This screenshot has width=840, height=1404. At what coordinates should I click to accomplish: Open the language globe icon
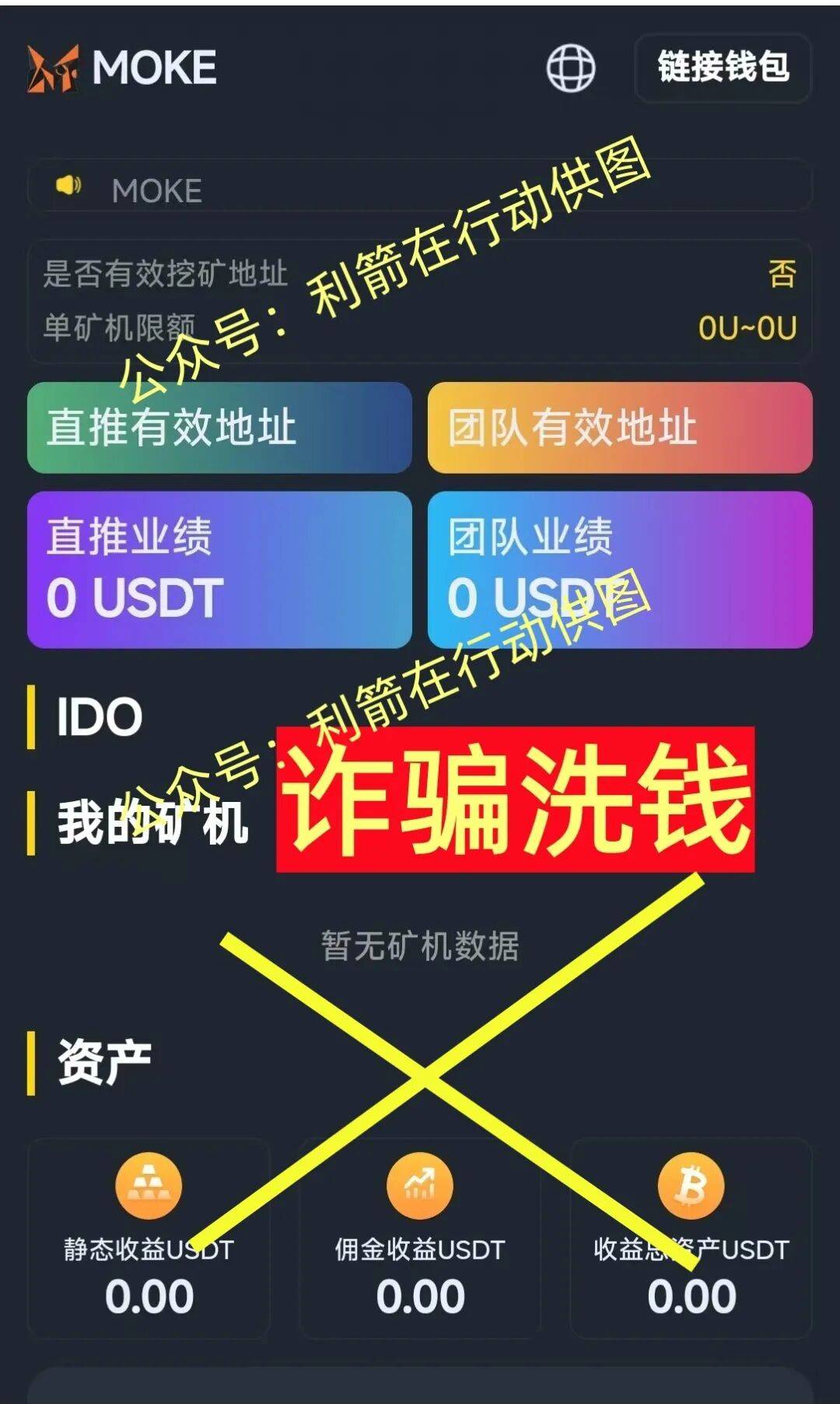pyautogui.click(x=571, y=68)
